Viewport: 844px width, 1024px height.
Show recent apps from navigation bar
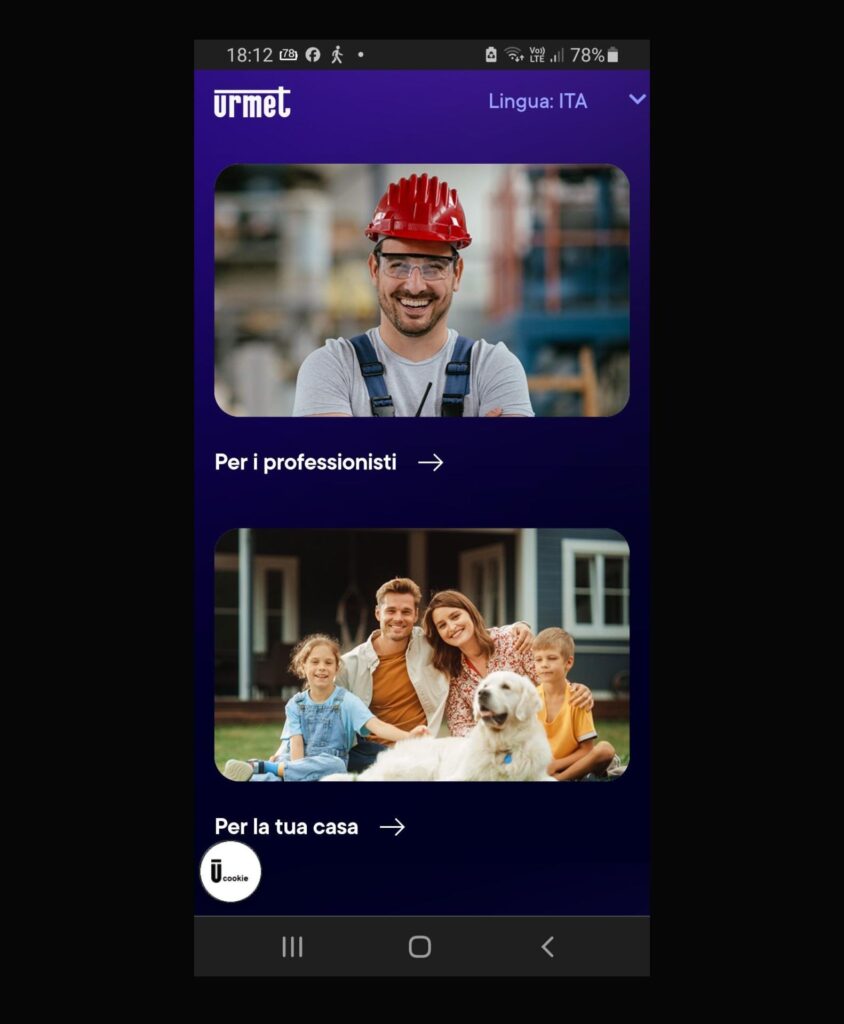(292, 947)
